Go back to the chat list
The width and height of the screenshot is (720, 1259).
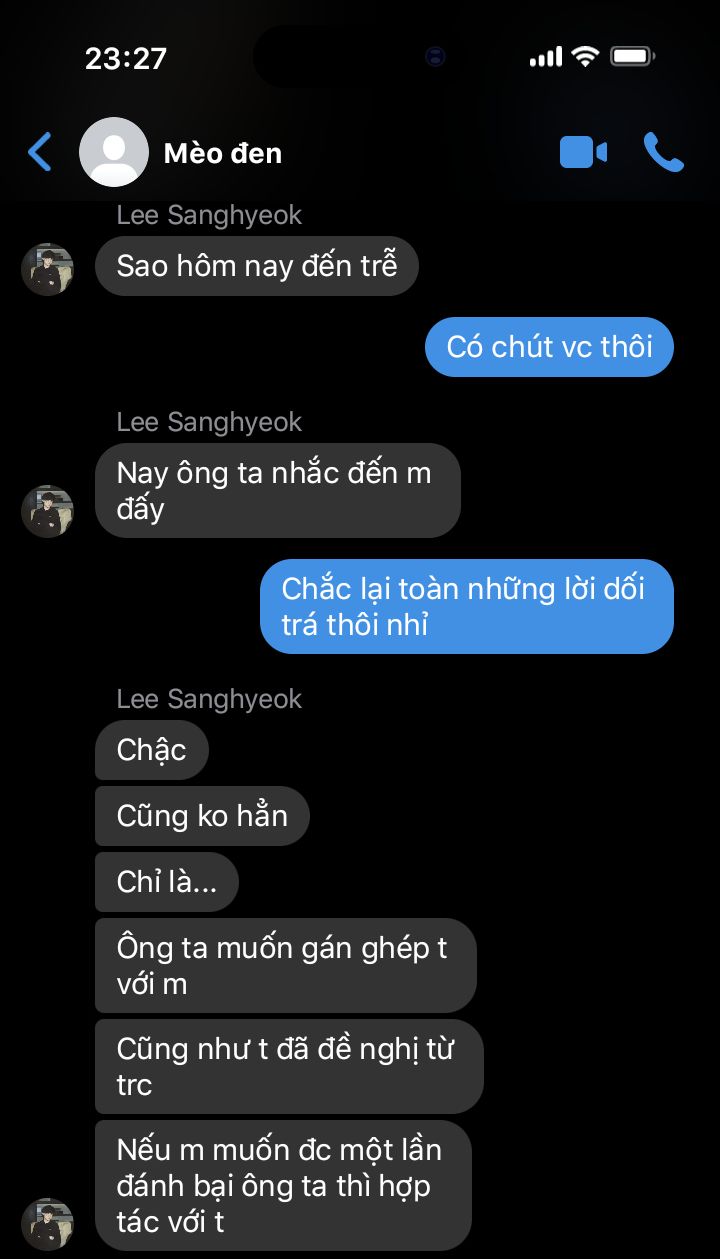pos(40,153)
